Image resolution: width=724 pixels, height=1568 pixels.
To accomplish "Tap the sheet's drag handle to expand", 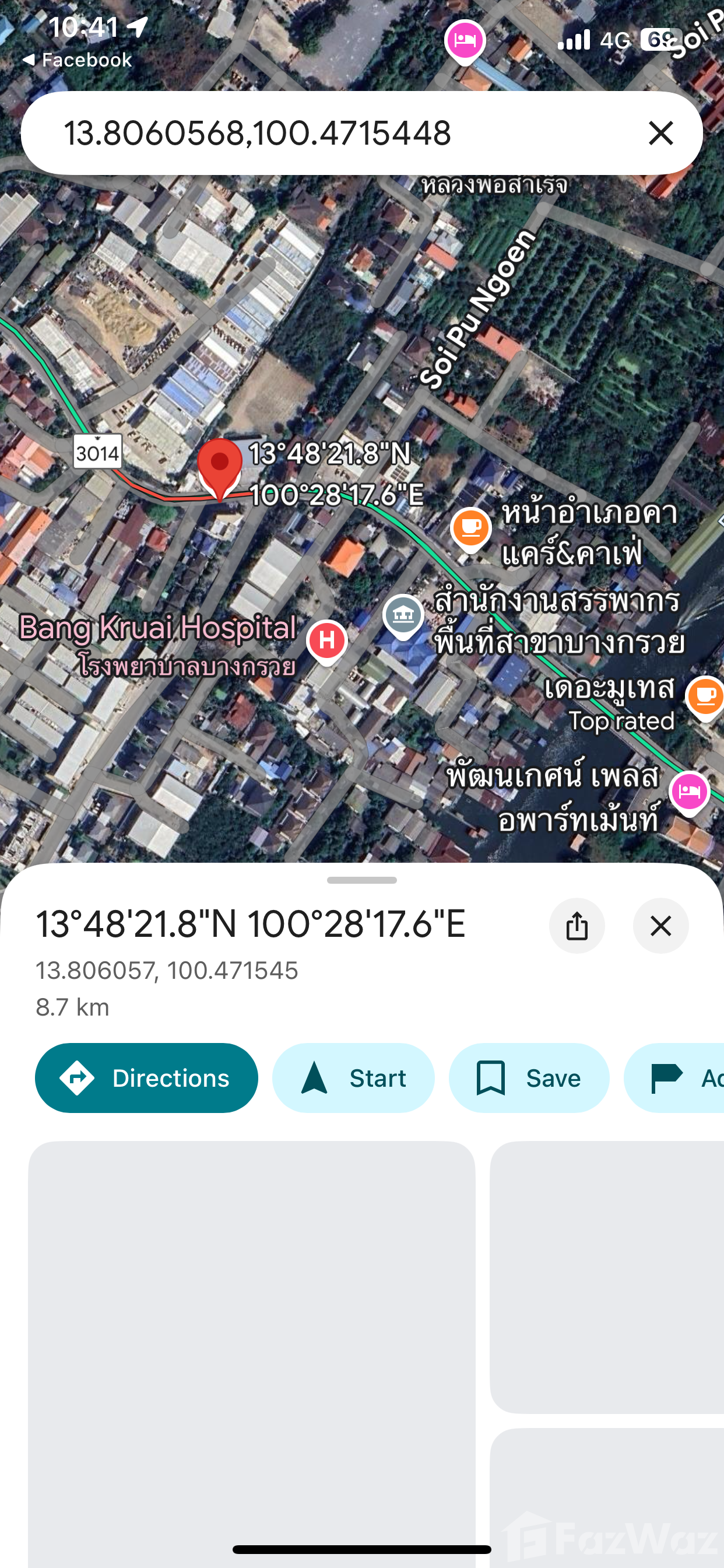I will [x=362, y=880].
